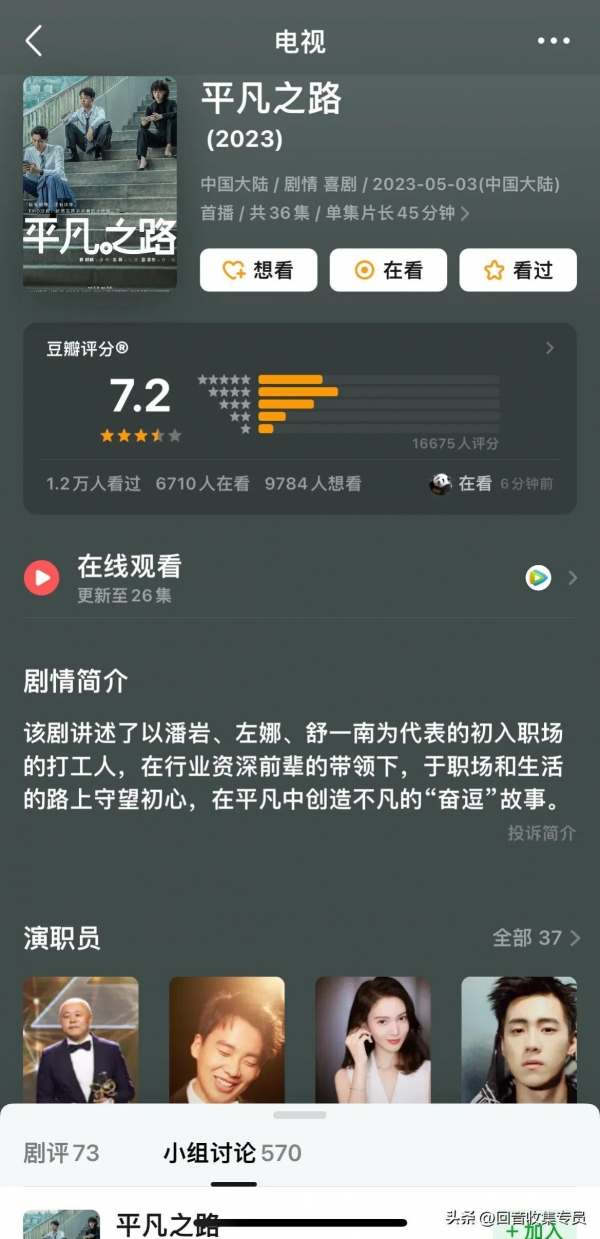600x1239 pixels.
Task: Open the fourth cast member's photo
Action: tap(519, 1040)
